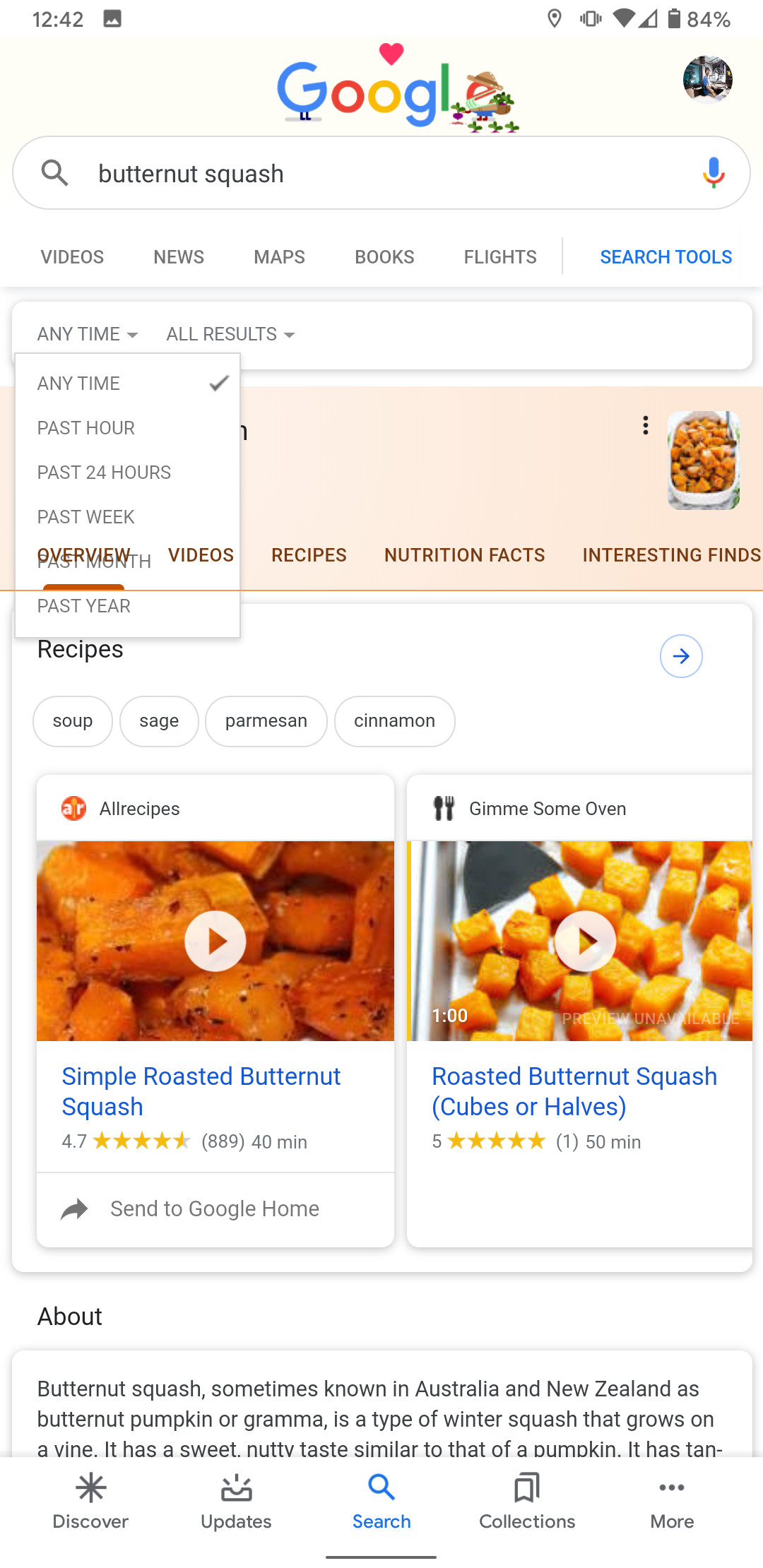Play the Gimme Some Oven recipe video
This screenshot has height=1568, width=763.
585,941
